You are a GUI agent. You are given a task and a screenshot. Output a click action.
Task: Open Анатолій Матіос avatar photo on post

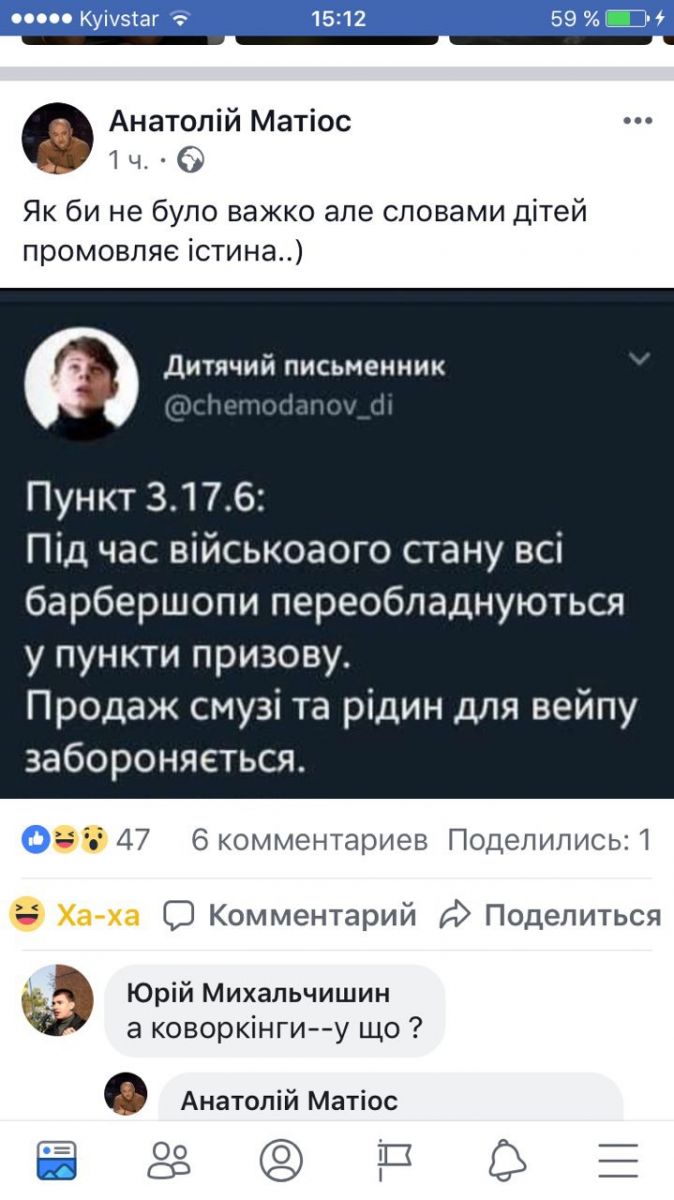tap(57, 138)
